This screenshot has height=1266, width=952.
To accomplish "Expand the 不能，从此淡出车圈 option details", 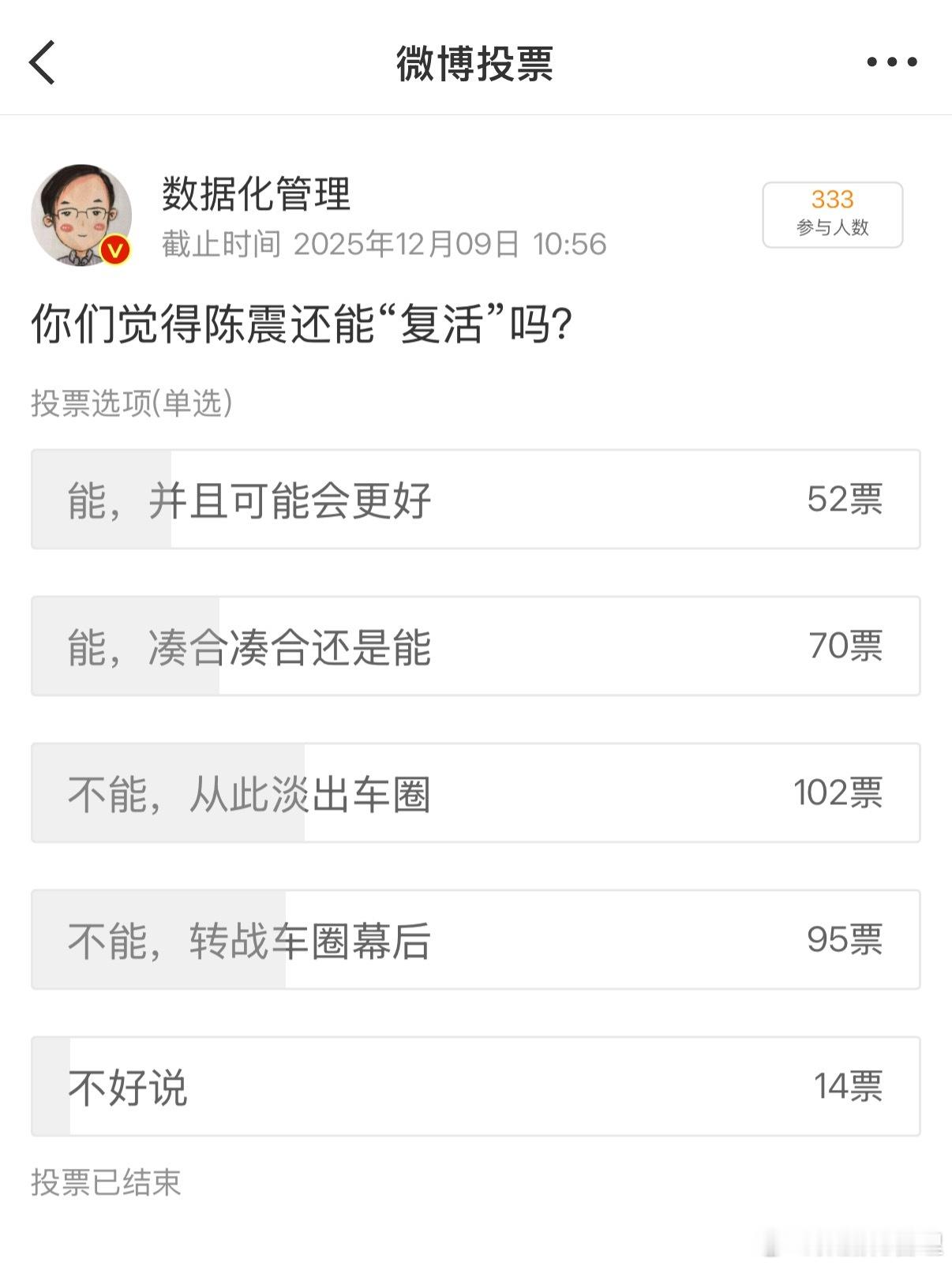I will pos(475,792).
